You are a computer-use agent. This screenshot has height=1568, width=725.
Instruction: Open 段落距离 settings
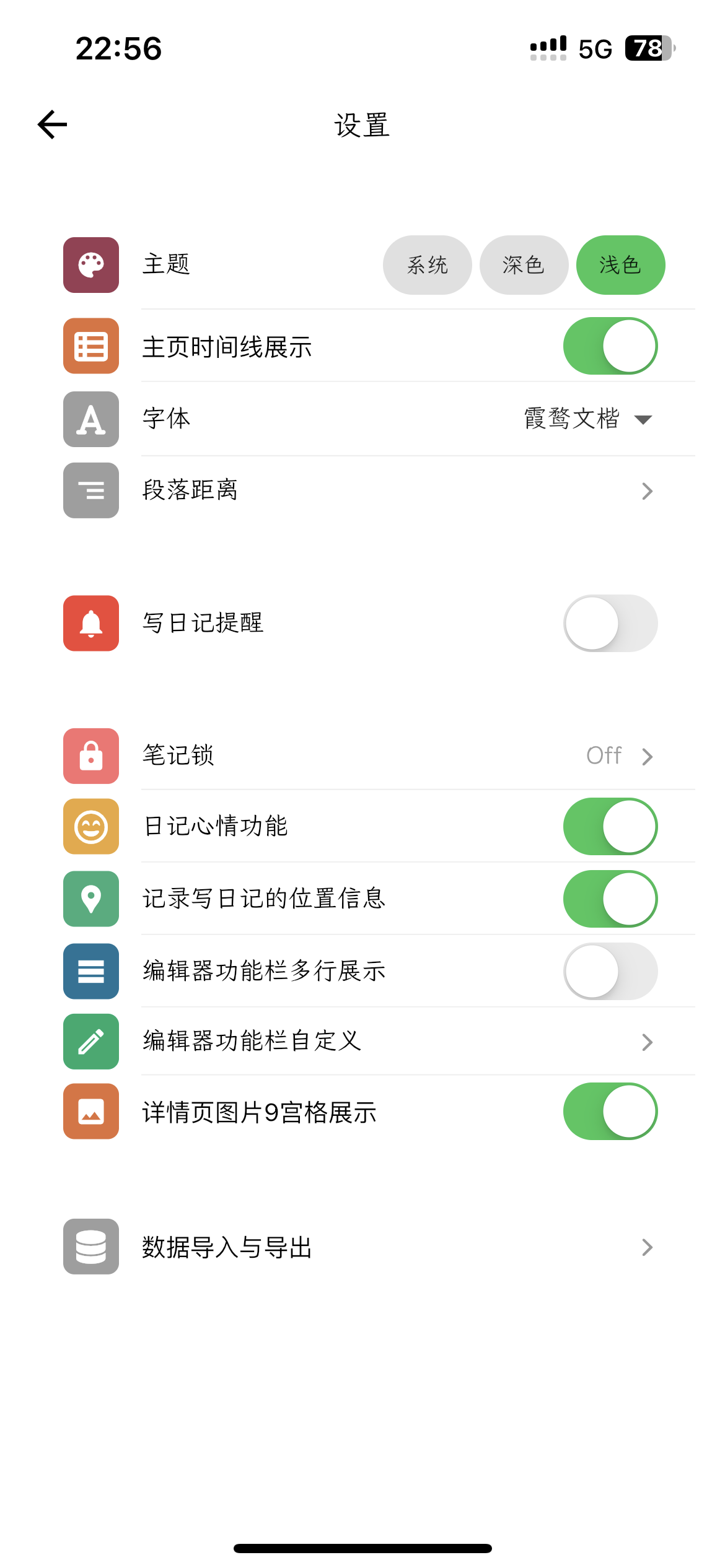362,490
